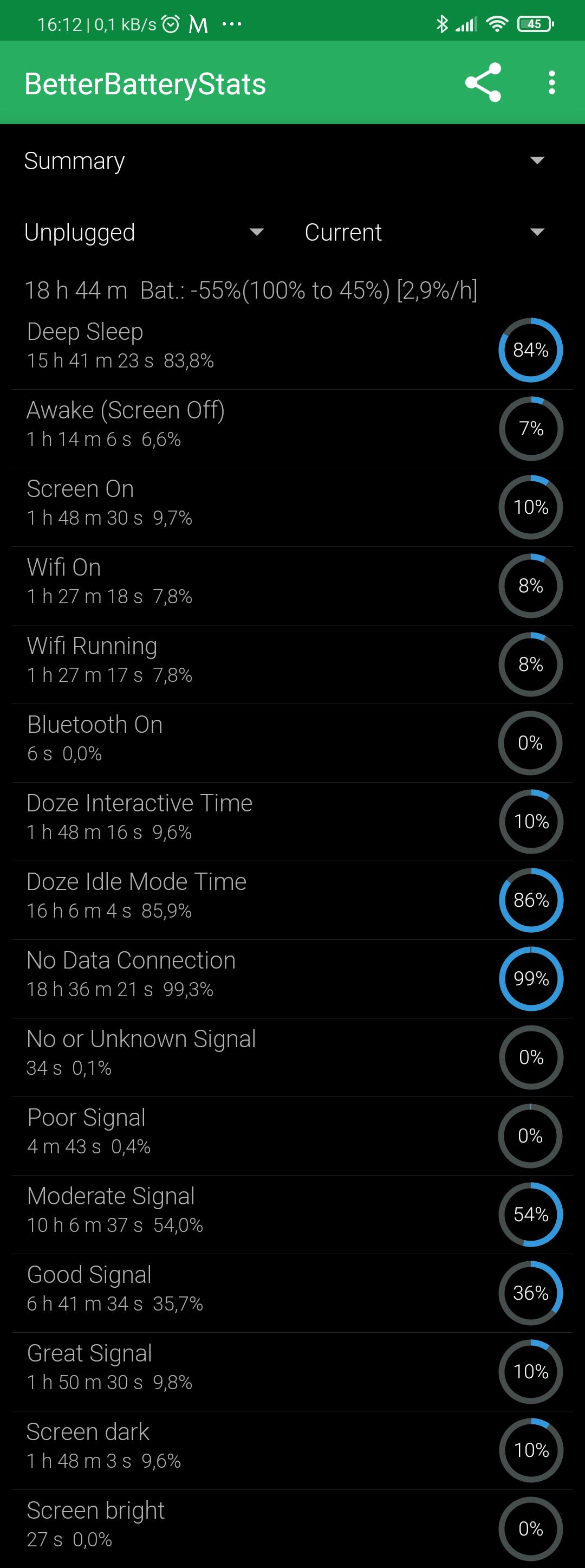Screen dimensions: 585x1568
Task: Change the Unplugged reference dropdown
Action: point(145,232)
